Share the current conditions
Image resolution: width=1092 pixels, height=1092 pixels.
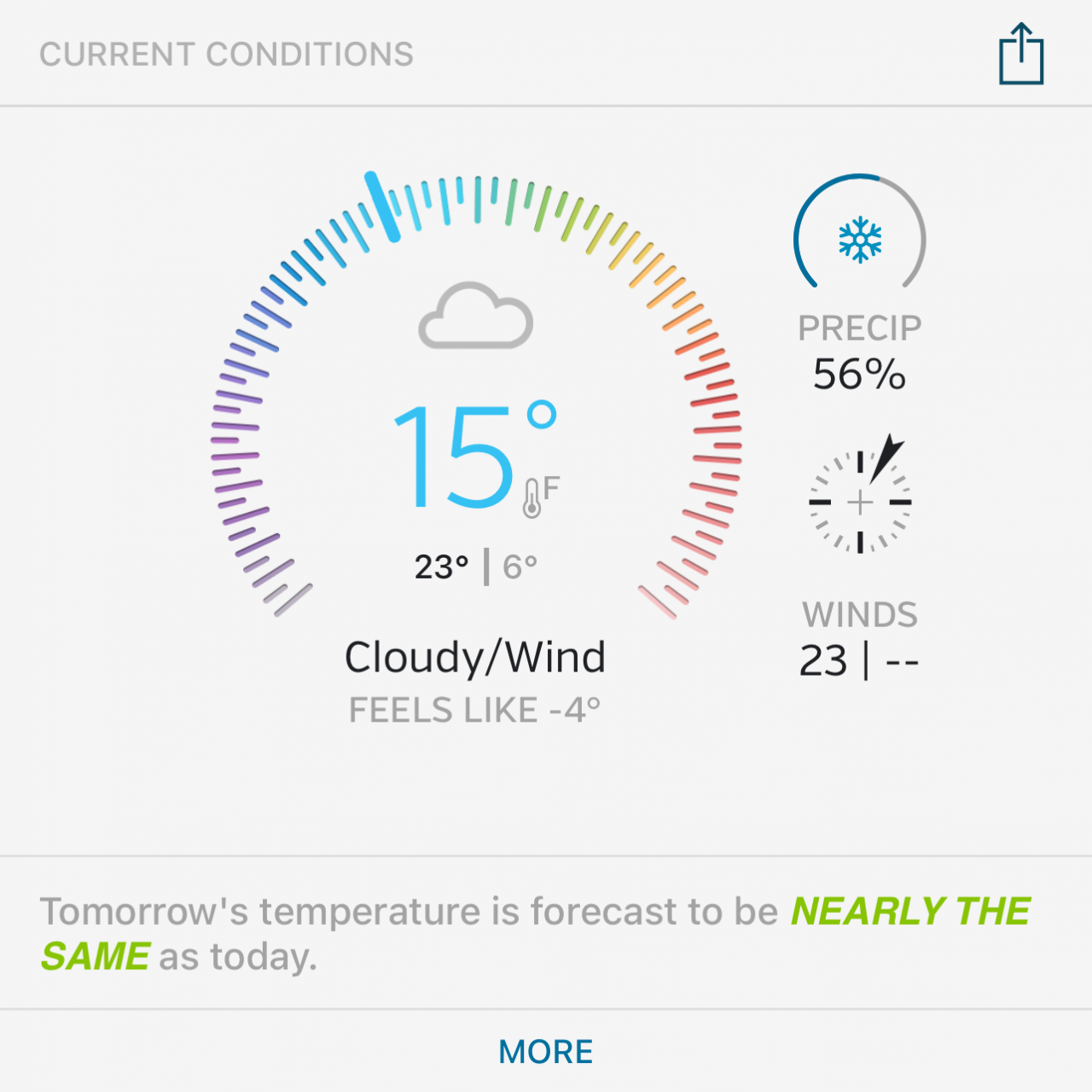tap(1021, 55)
